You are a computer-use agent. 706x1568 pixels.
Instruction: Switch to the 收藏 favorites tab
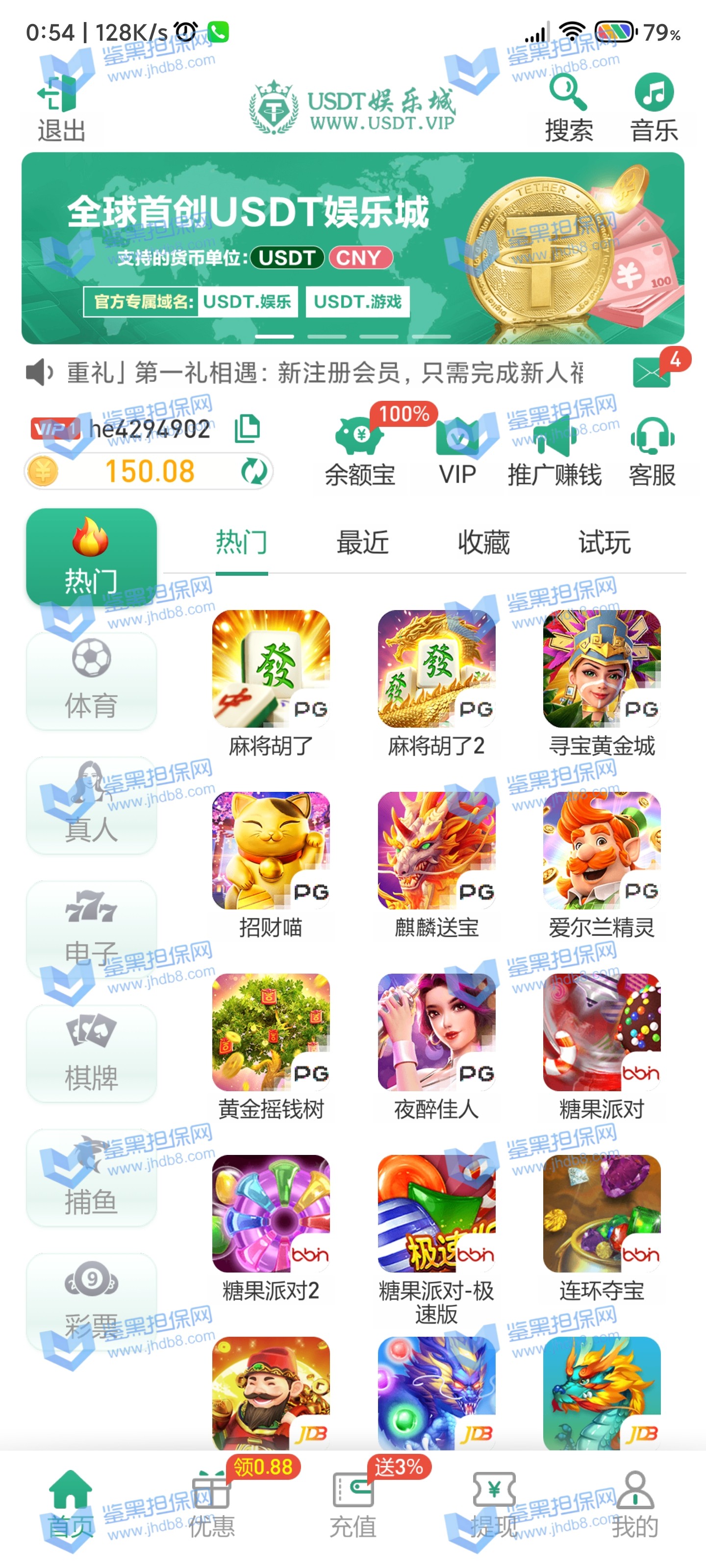483,542
